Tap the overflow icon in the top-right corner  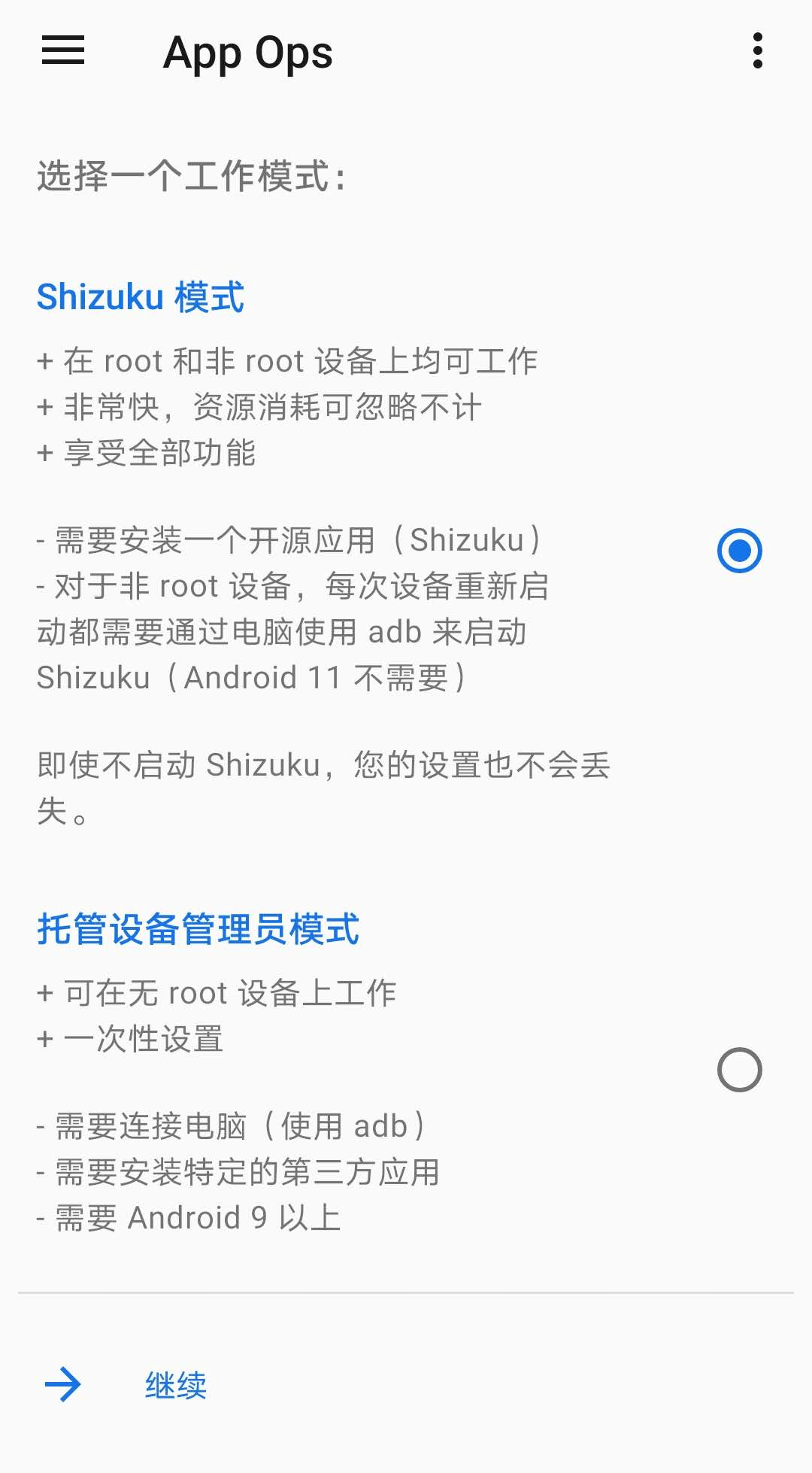[x=756, y=51]
